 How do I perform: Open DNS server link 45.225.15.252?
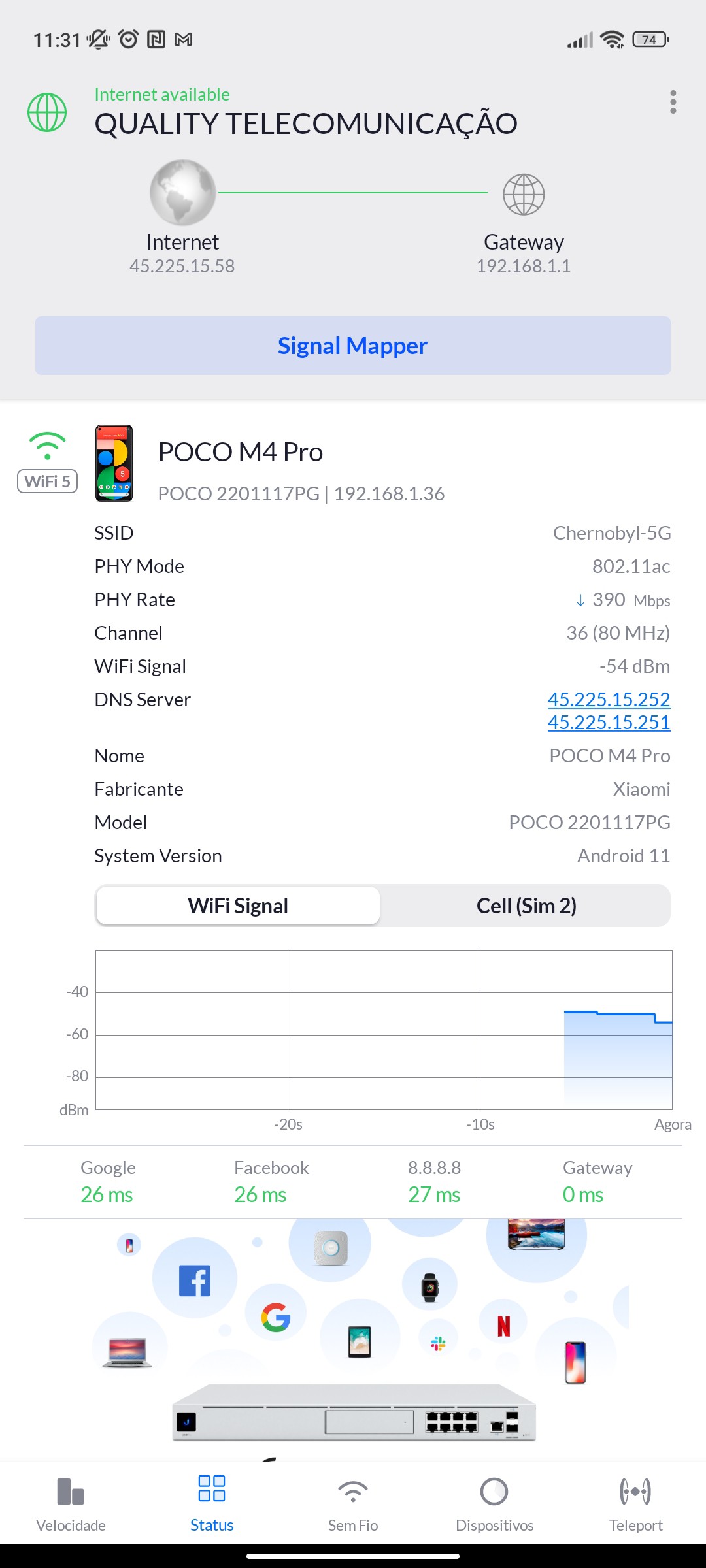[609, 699]
